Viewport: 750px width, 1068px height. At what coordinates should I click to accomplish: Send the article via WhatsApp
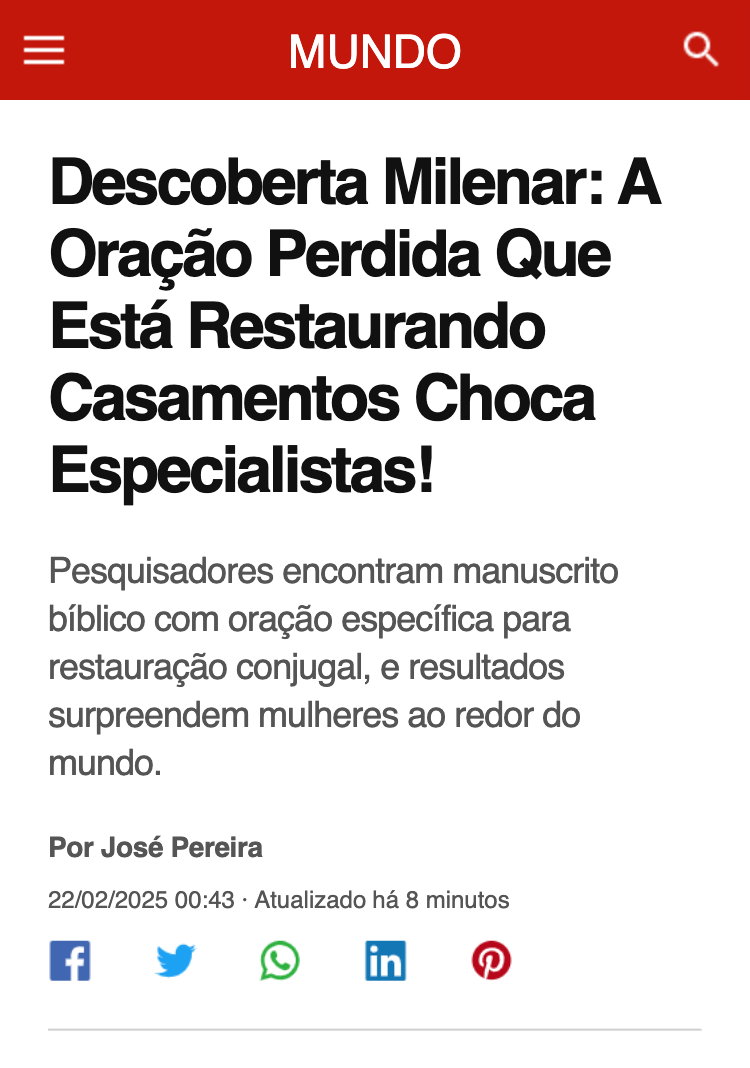tap(280, 961)
